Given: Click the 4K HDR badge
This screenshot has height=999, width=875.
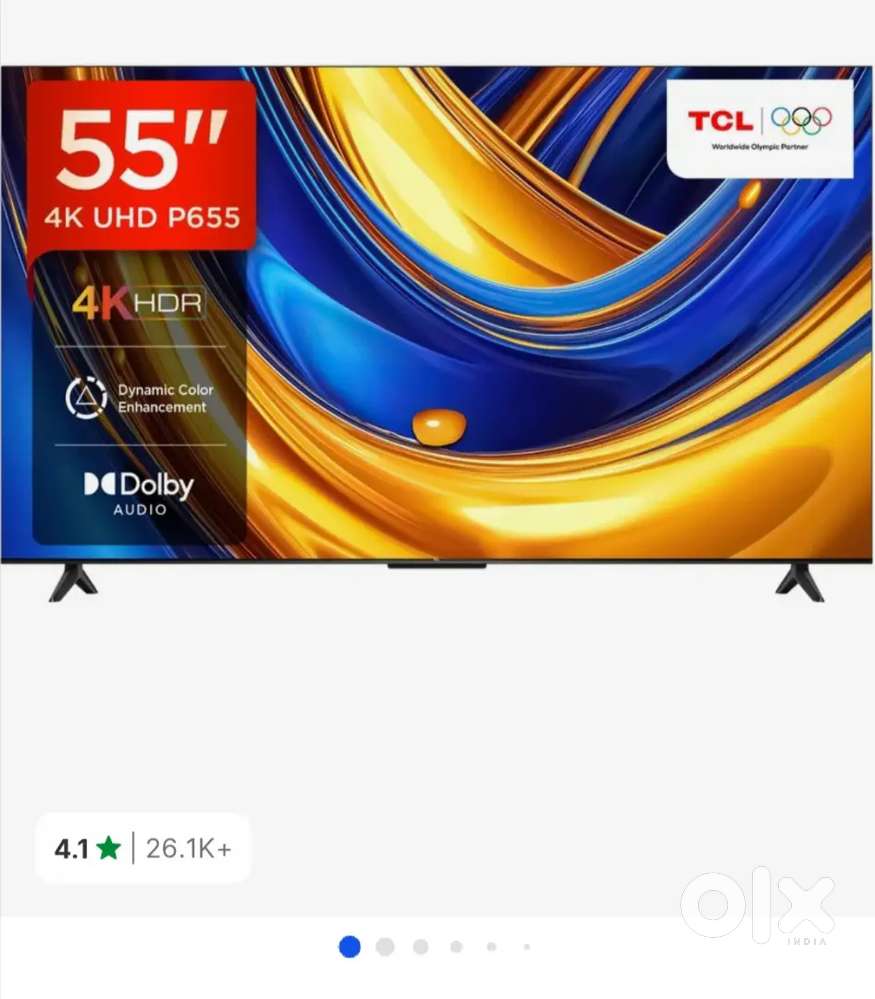Looking at the screenshot, I should [140, 300].
